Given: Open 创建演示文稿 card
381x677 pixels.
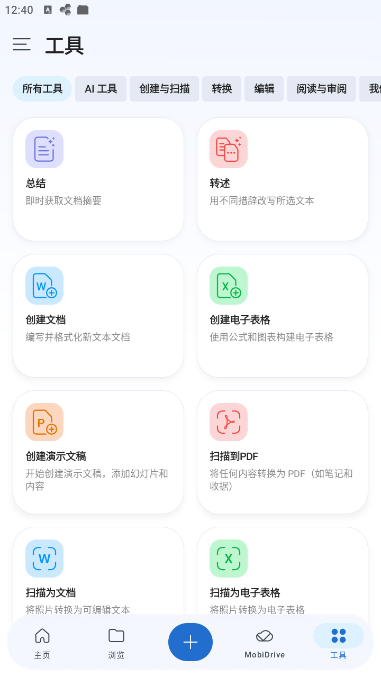Looking at the screenshot, I should [98, 452].
